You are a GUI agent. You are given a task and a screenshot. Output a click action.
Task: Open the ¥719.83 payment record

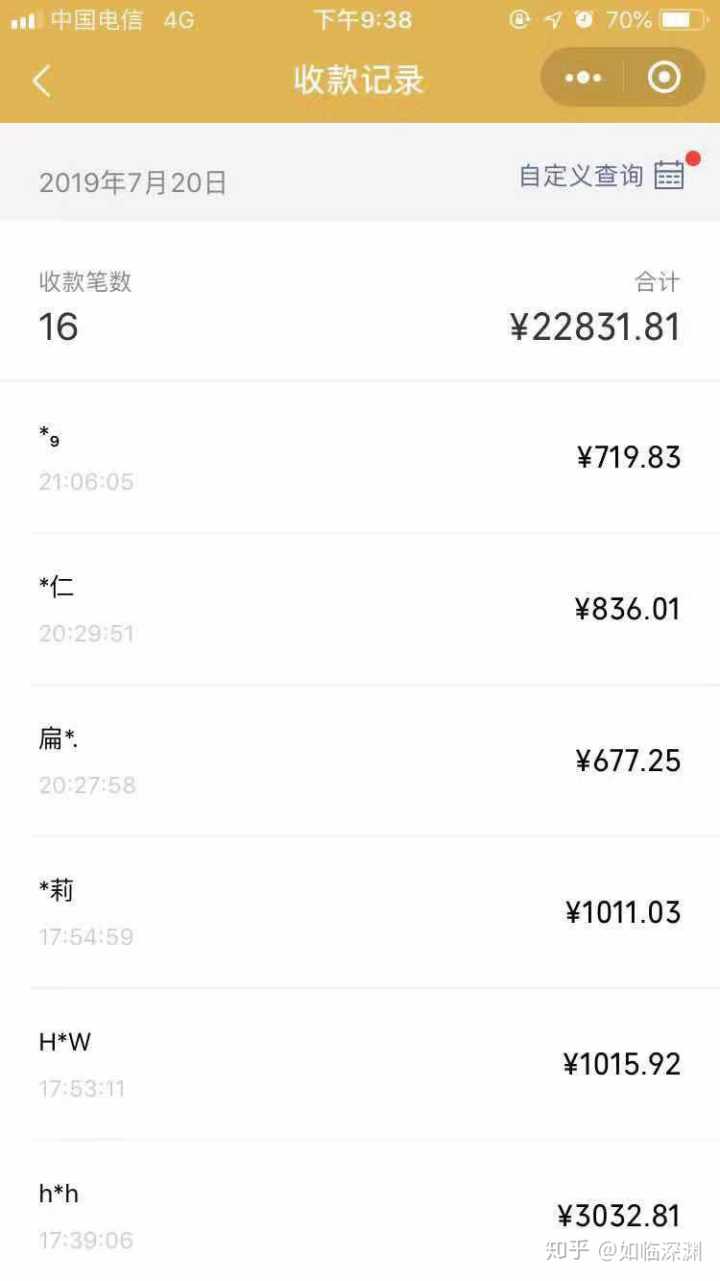point(360,458)
